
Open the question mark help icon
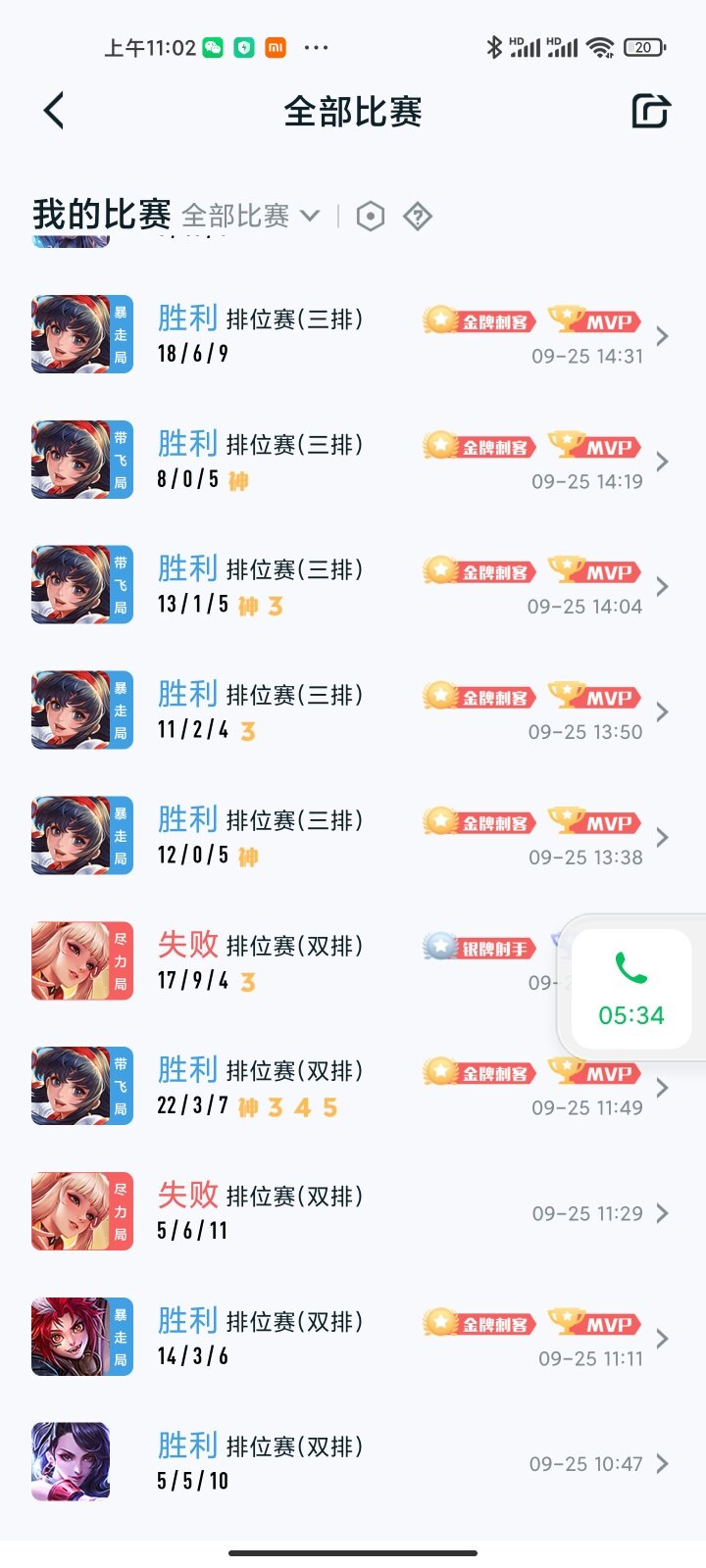coord(418,217)
